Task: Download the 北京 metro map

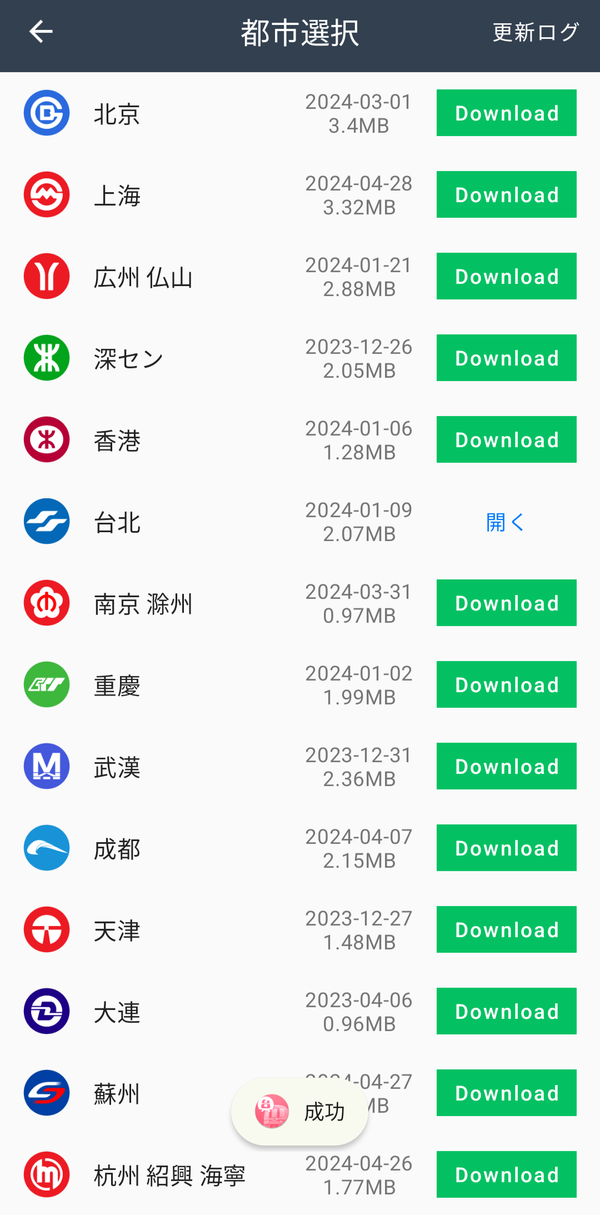Action: click(x=506, y=113)
